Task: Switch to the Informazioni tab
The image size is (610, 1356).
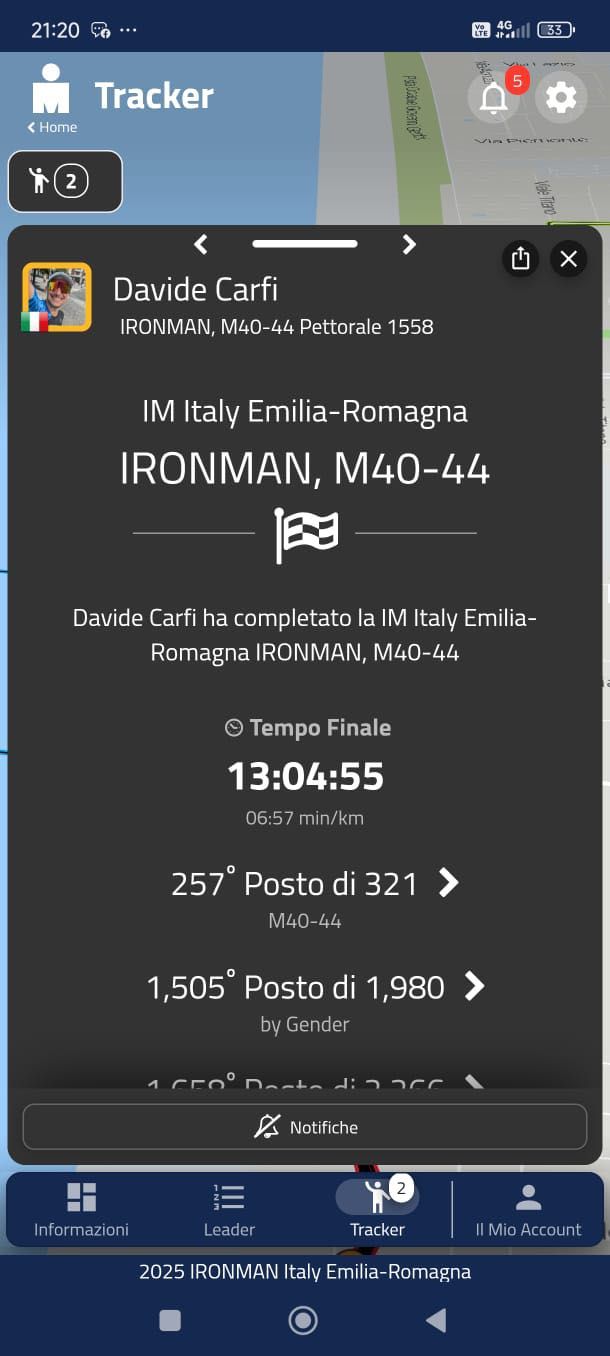Action: [81, 1209]
